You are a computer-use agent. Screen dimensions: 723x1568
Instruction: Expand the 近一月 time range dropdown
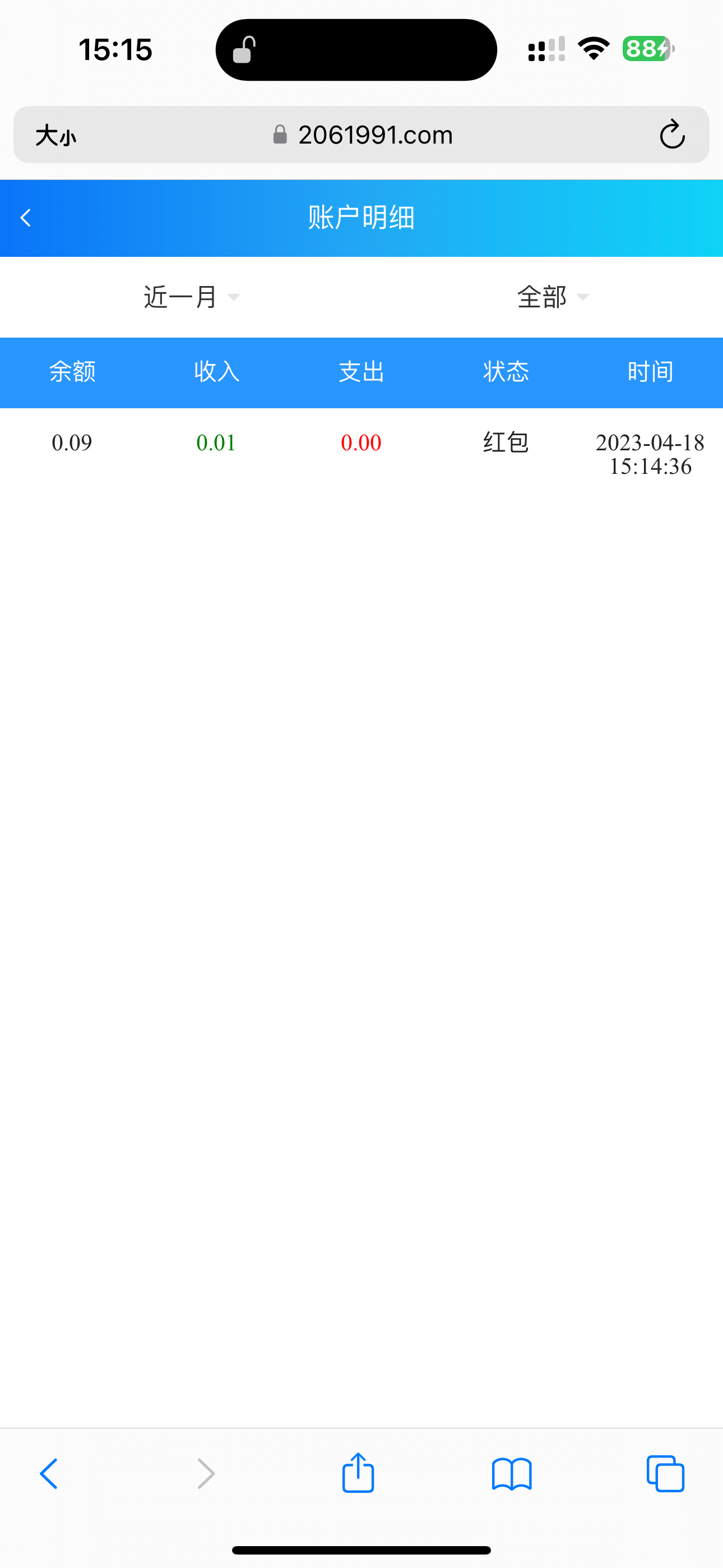tap(191, 297)
